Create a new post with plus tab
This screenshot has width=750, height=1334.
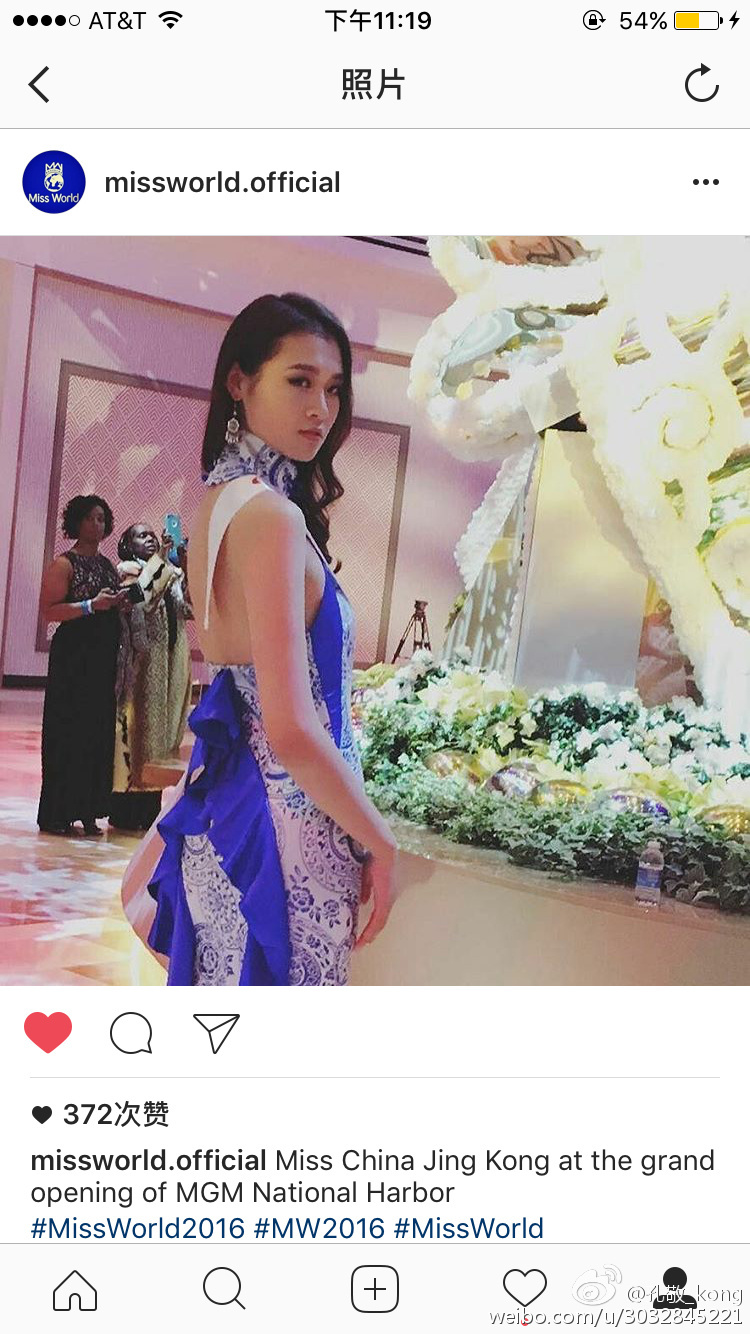(x=375, y=1289)
